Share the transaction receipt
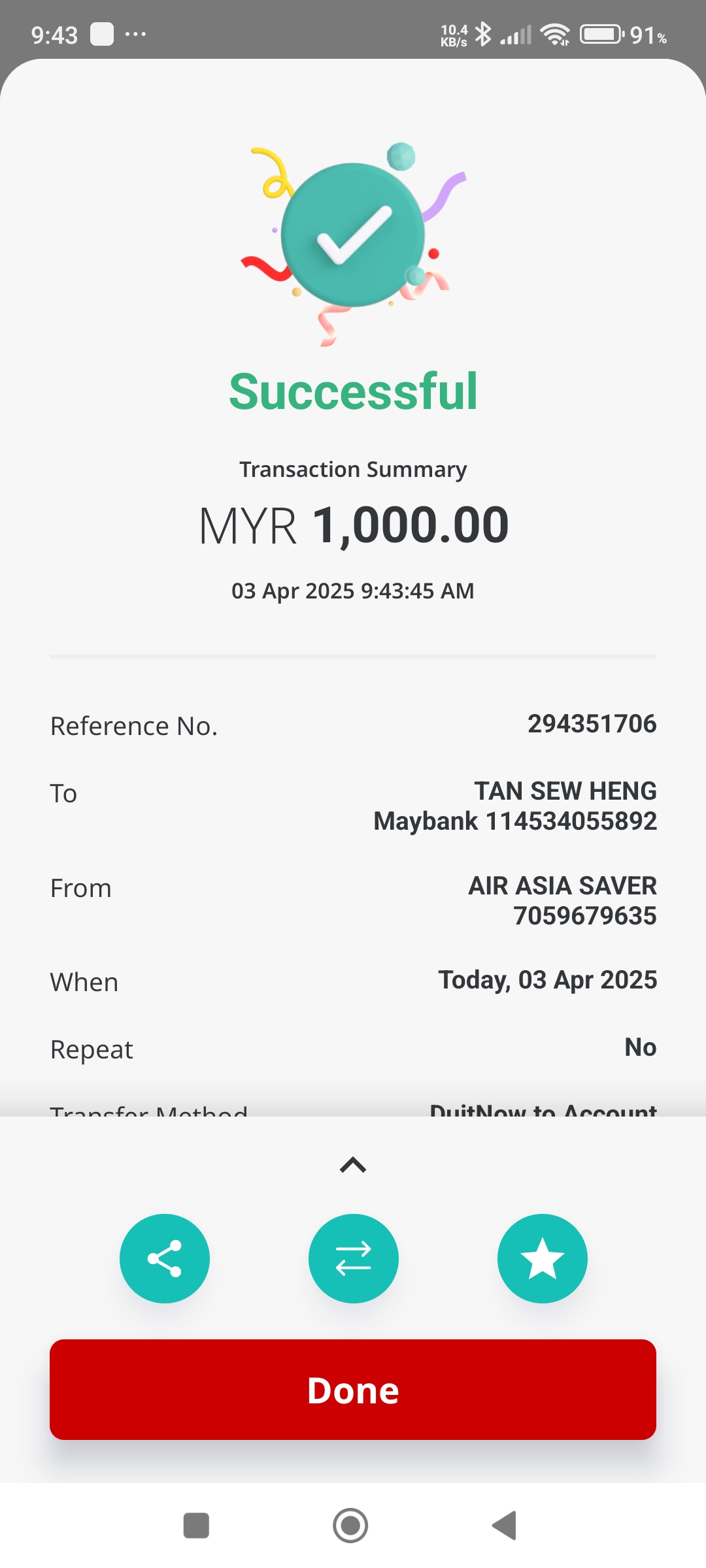The width and height of the screenshot is (706, 1568). tap(165, 1258)
